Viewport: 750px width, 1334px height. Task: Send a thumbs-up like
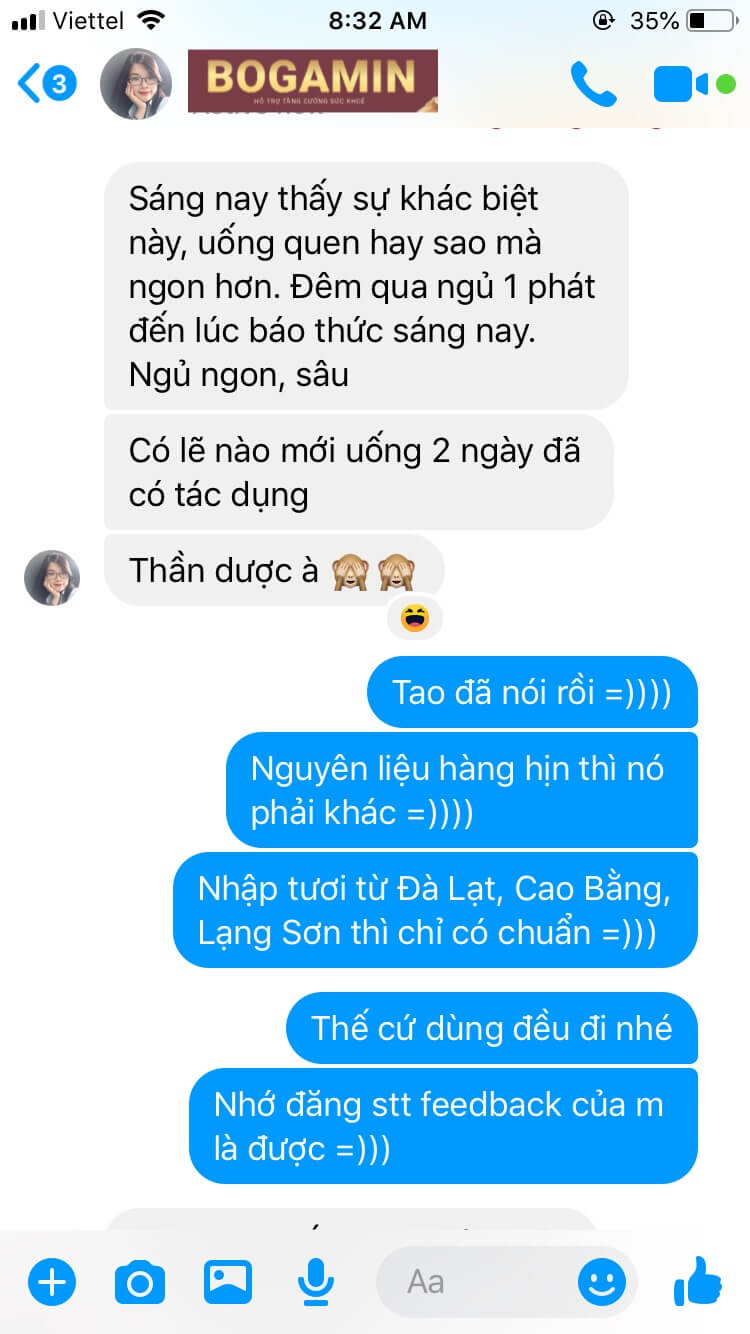tap(698, 1281)
